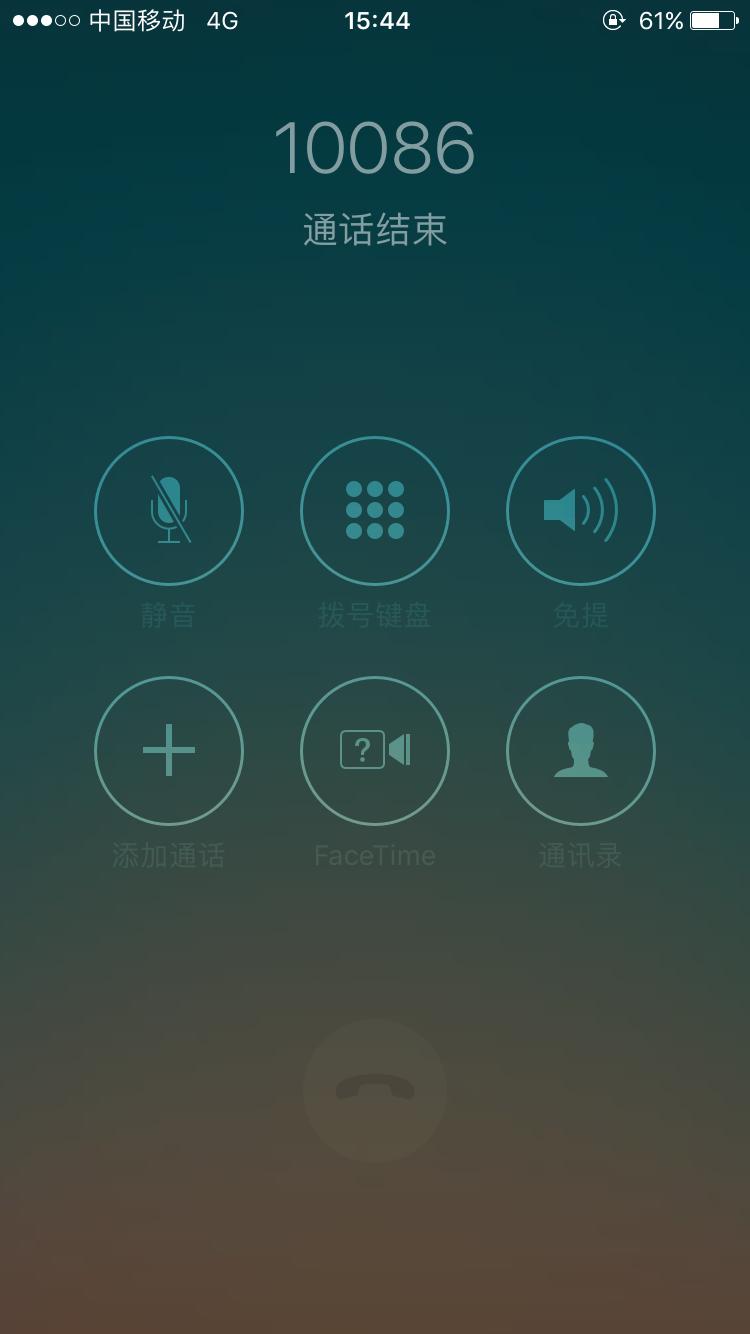The image size is (750, 1334).
Task: Tap the FaceTime text label
Action: point(375,855)
